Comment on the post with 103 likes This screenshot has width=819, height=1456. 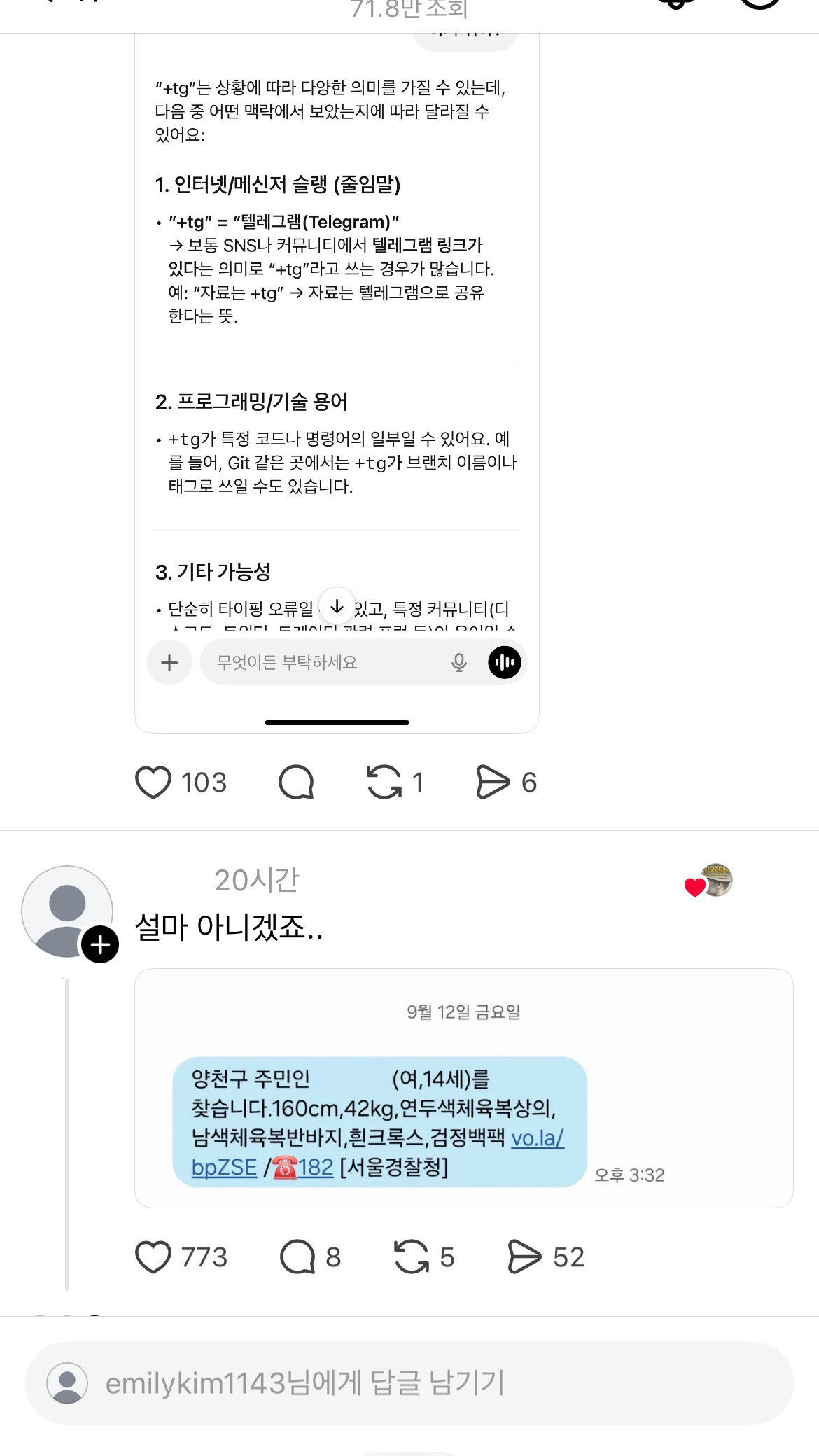[296, 782]
